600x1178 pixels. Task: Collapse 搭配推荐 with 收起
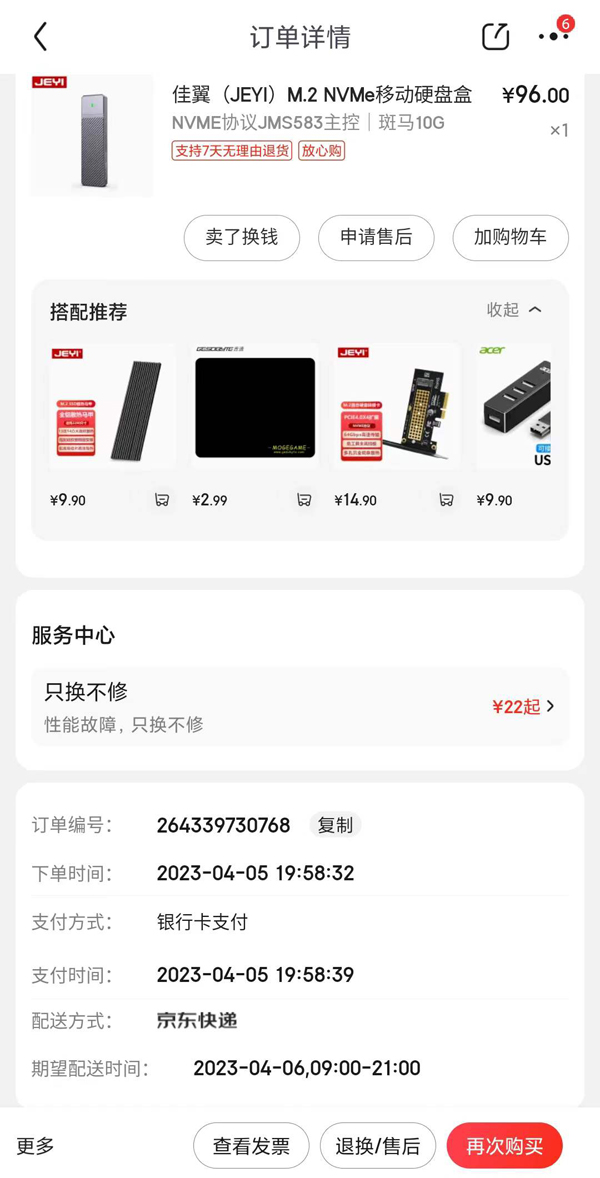click(514, 310)
